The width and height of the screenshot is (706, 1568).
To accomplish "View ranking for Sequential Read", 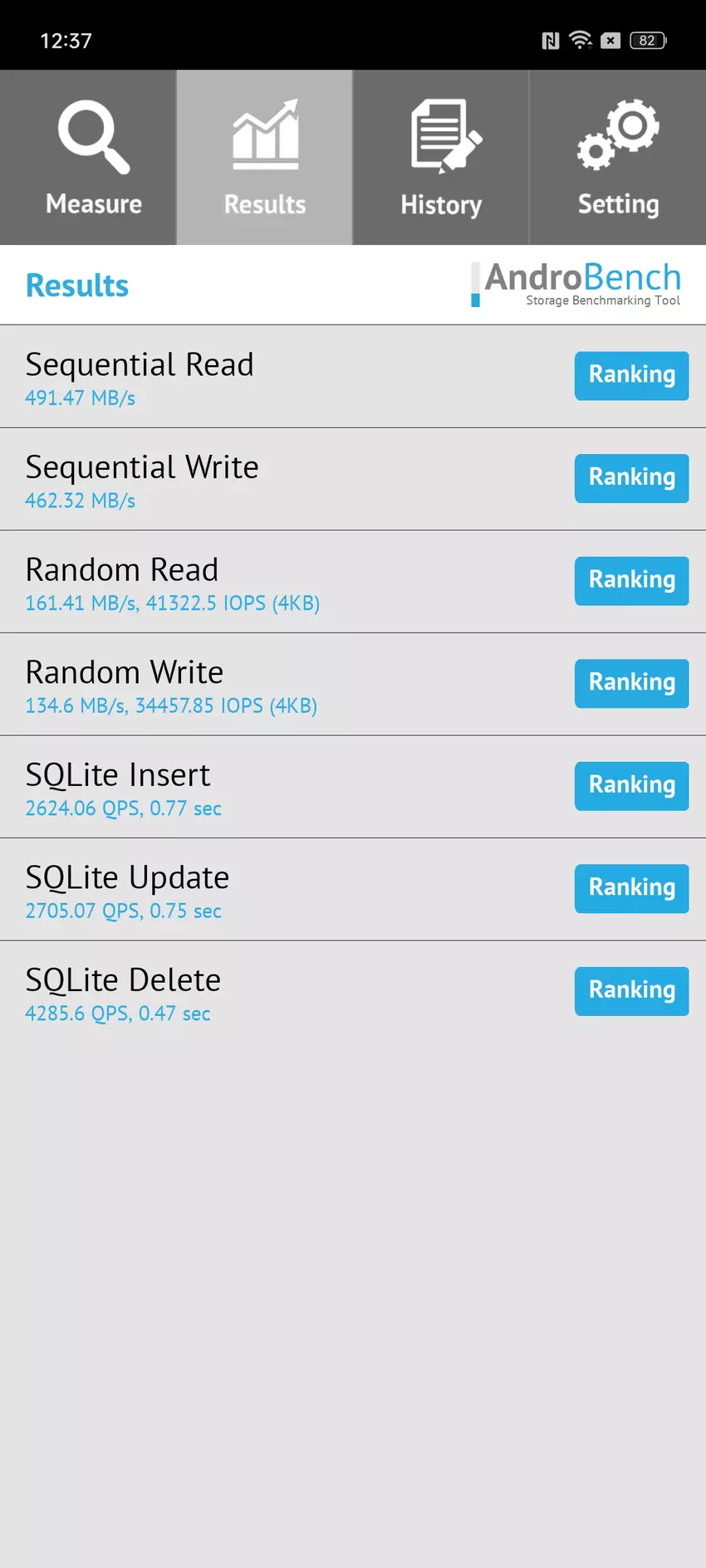I will coord(631,375).
